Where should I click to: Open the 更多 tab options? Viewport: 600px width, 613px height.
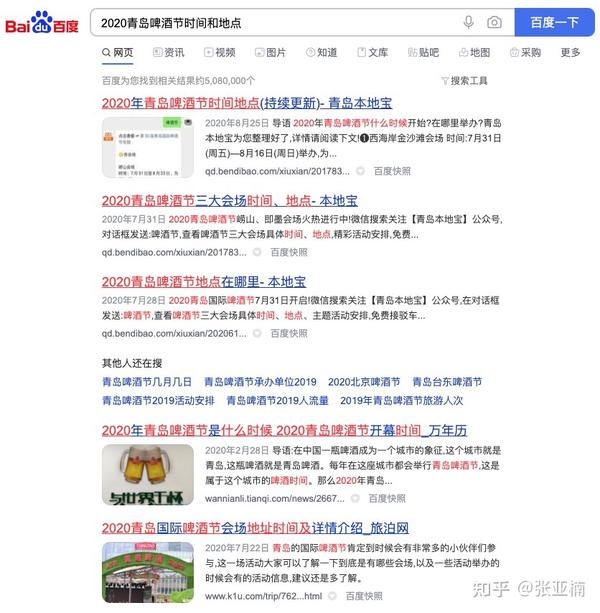570,52
